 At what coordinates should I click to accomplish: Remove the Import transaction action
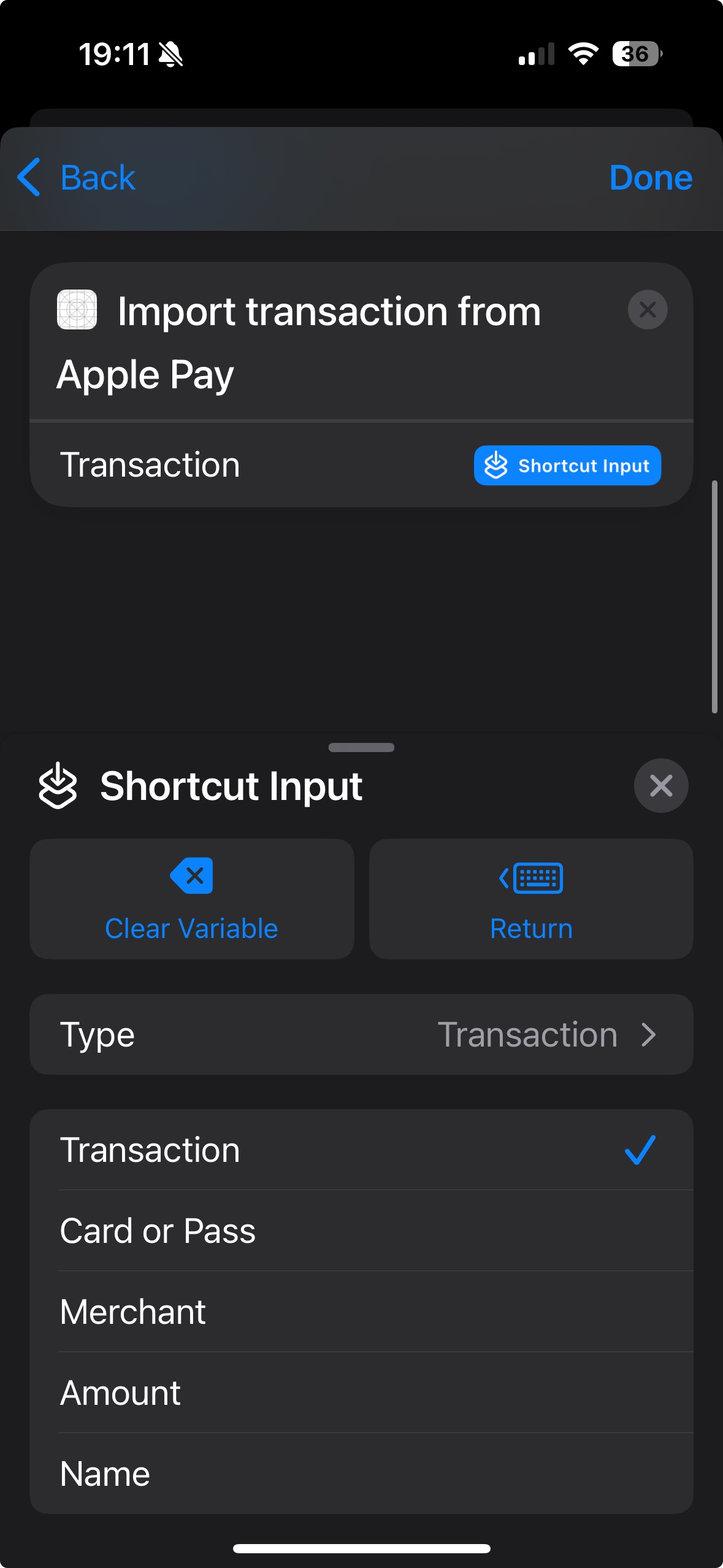pos(648,310)
